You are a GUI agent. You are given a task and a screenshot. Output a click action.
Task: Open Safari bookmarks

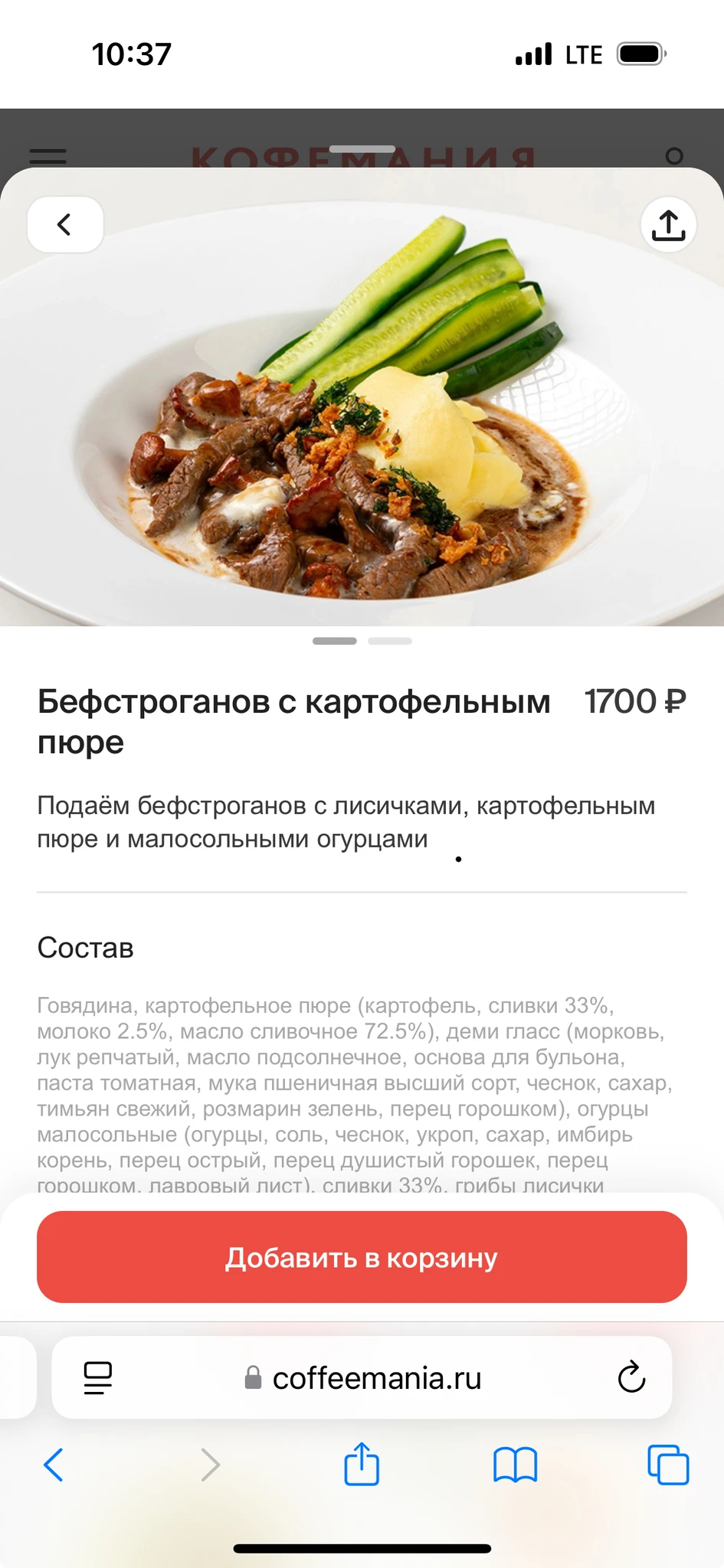(515, 1465)
